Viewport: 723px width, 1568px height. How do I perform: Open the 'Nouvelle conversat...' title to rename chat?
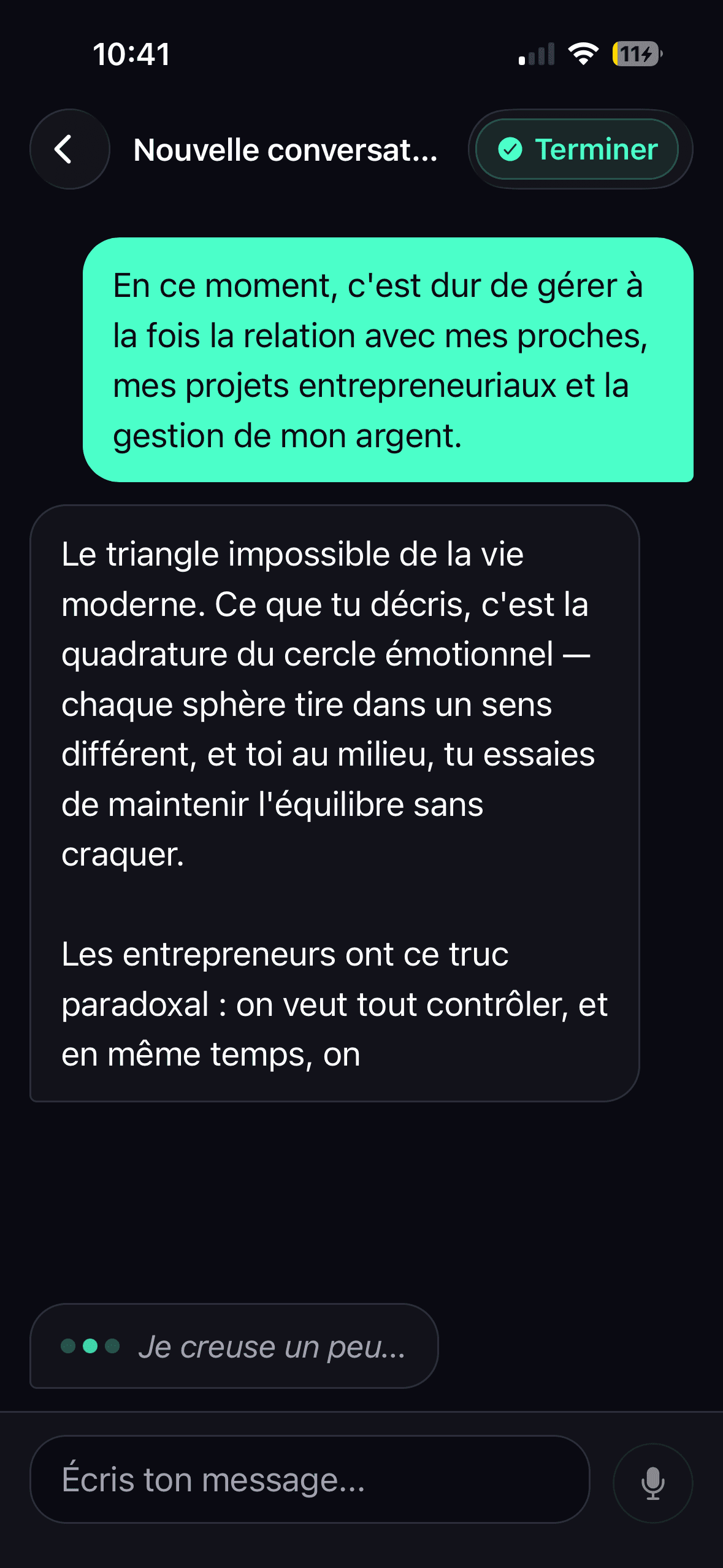click(x=285, y=149)
